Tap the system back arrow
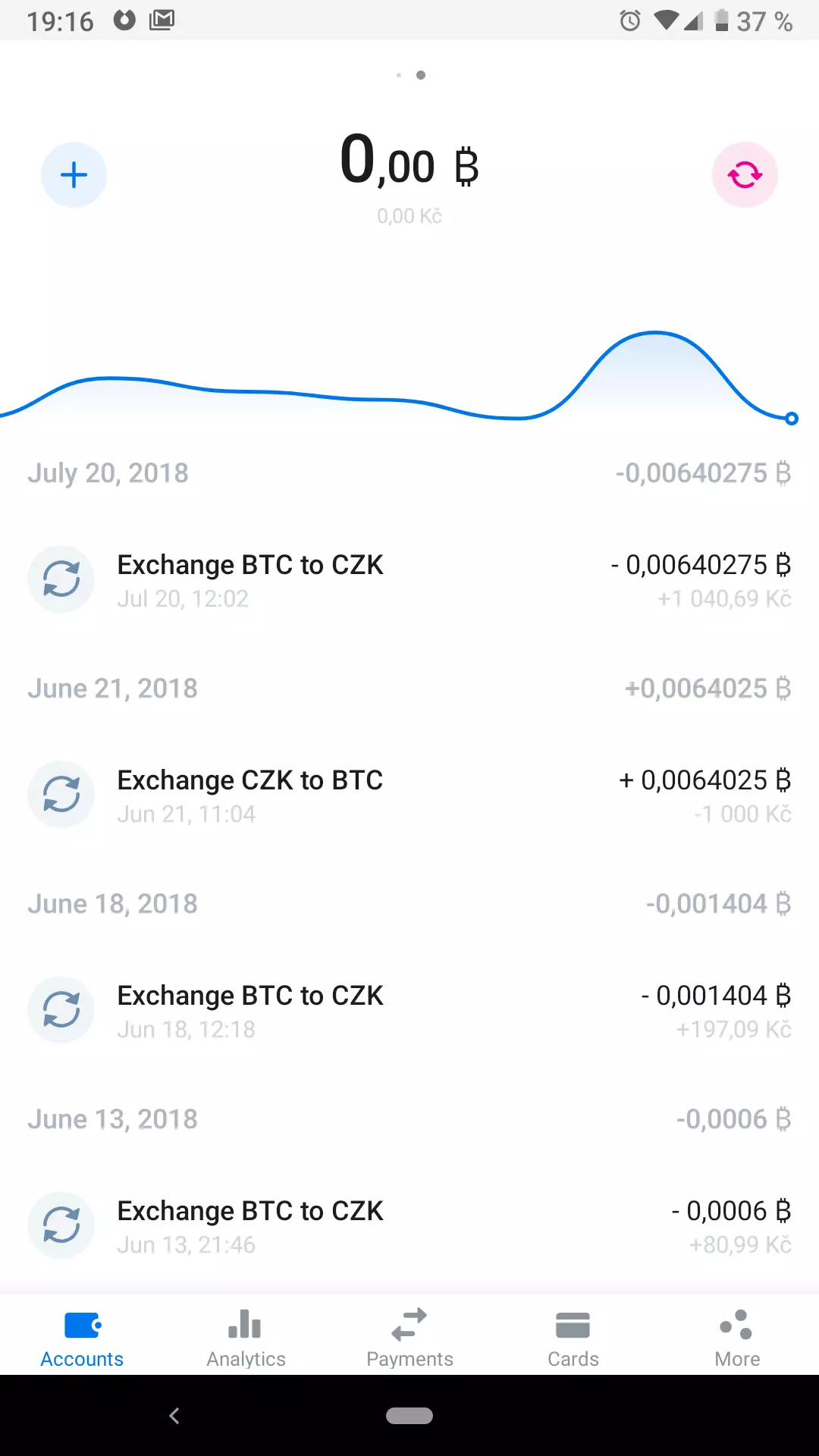Screen dimensions: 819x1456 pyautogui.click(x=174, y=1416)
